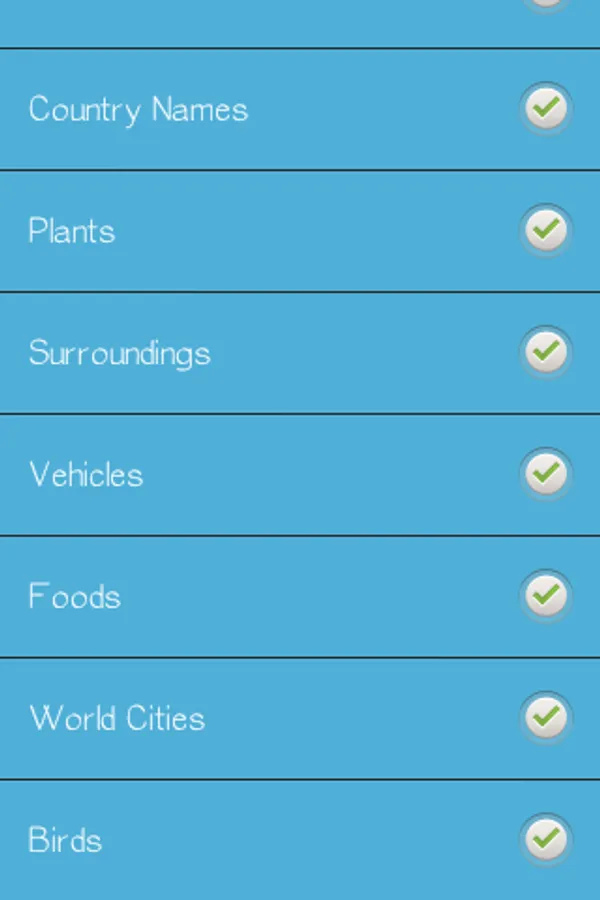The image size is (600, 900).
Task: Toggle the Surroundings checkmark off
Action: pos(546,352)
